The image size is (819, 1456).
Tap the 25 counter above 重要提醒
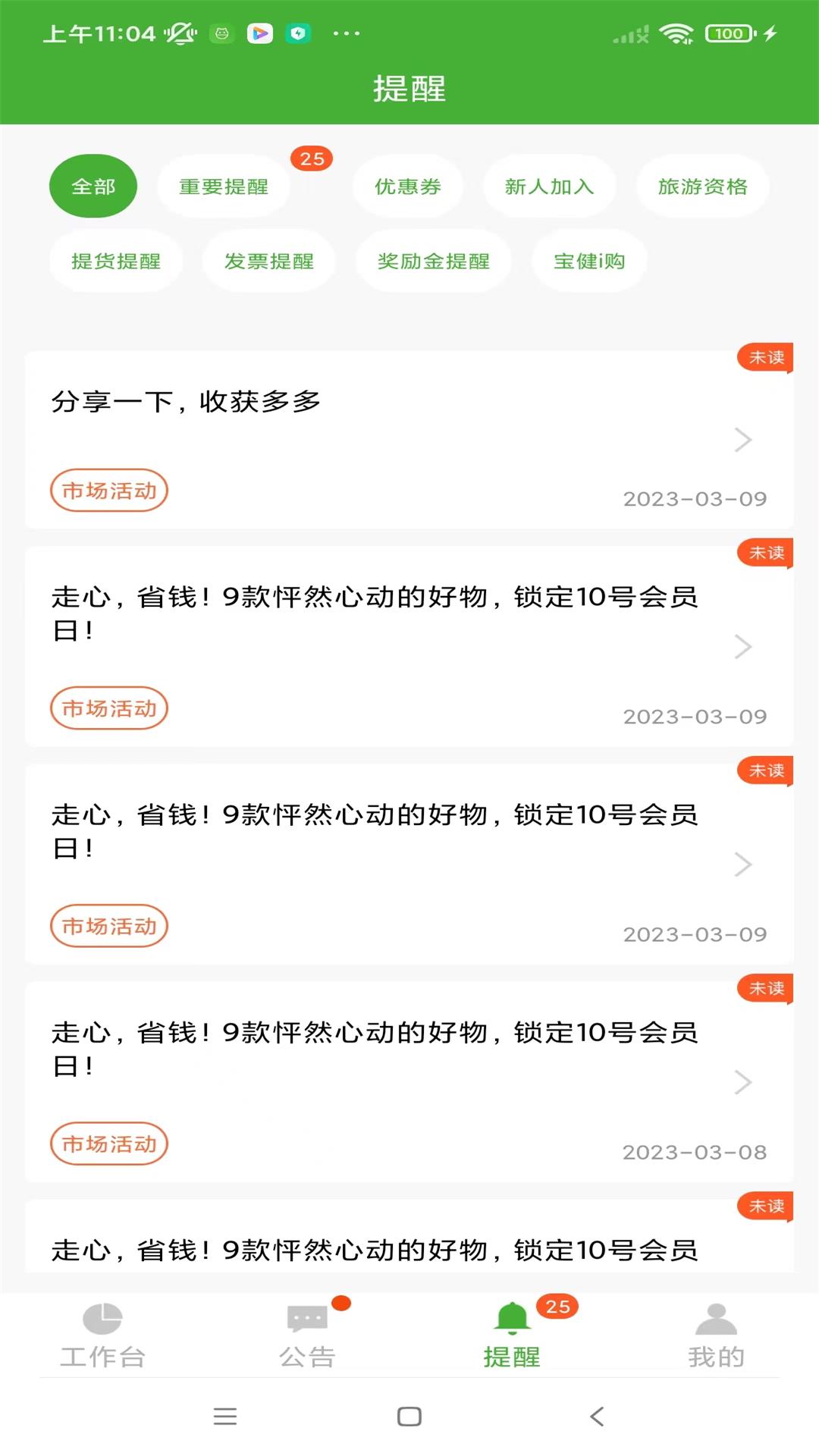click(312, 158)
